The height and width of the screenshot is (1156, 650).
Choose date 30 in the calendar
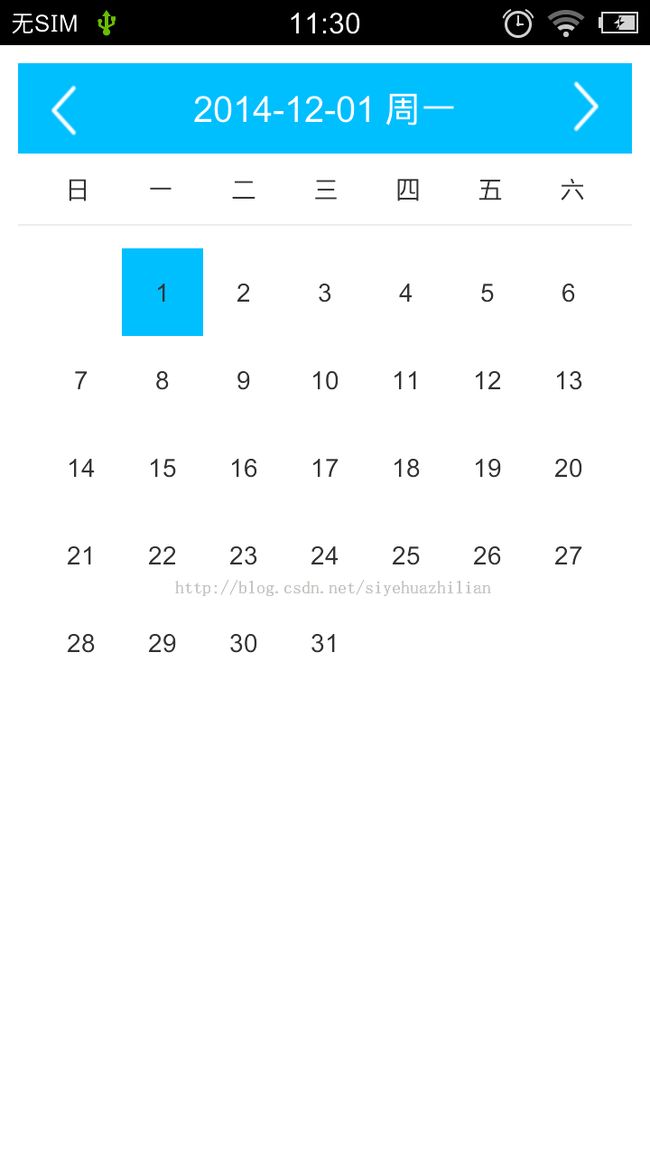(x=243, y=644)
